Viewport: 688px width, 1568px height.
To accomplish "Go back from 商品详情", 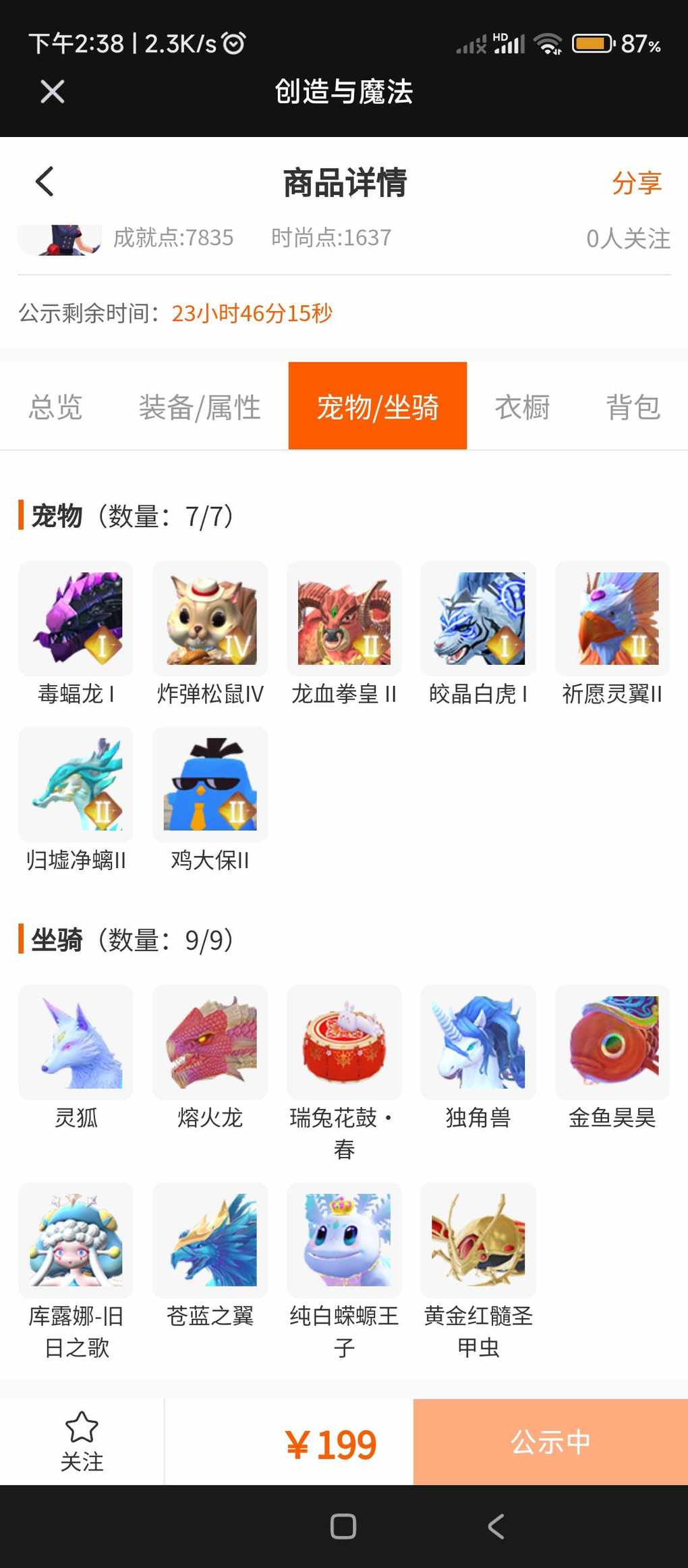I will point(45,182).
